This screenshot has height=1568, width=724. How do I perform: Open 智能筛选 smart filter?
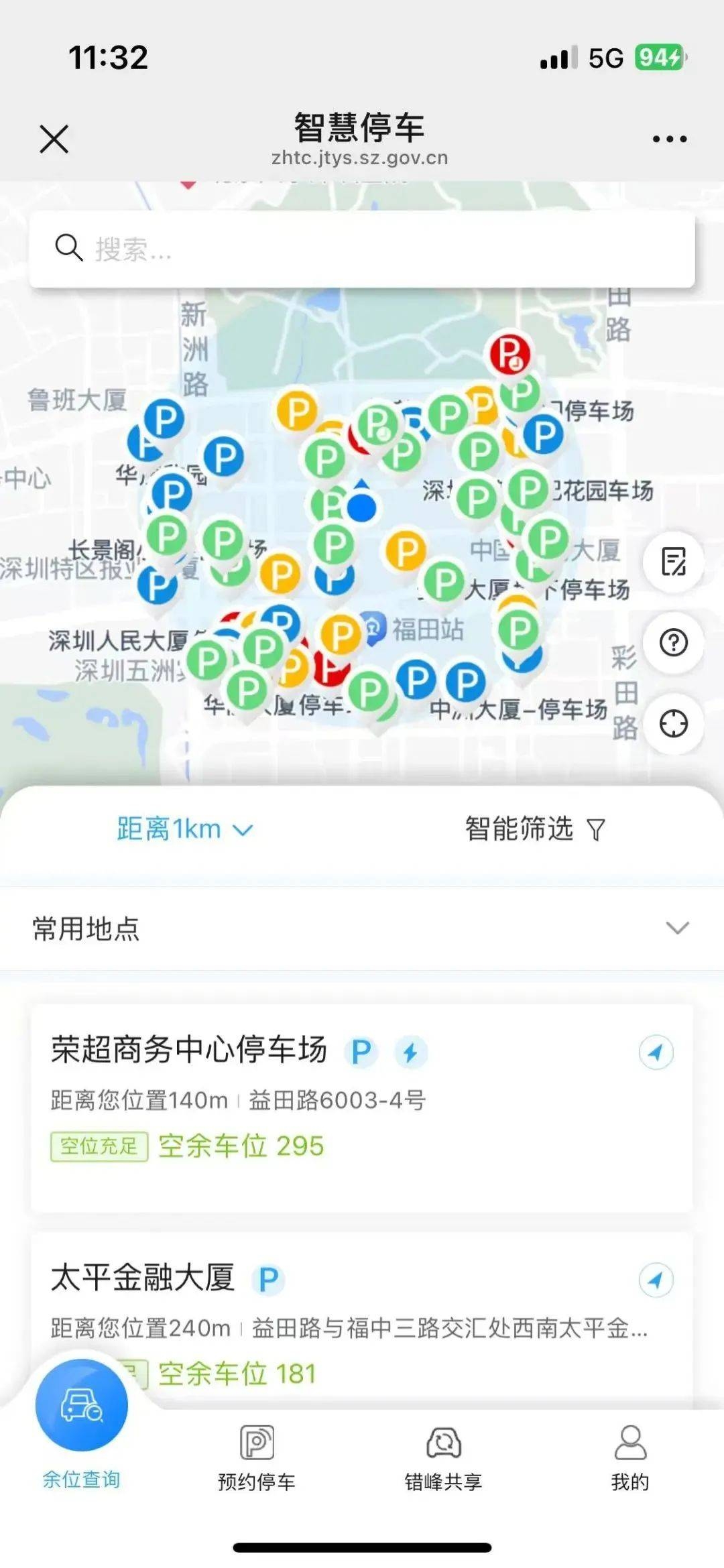point(535,829)
